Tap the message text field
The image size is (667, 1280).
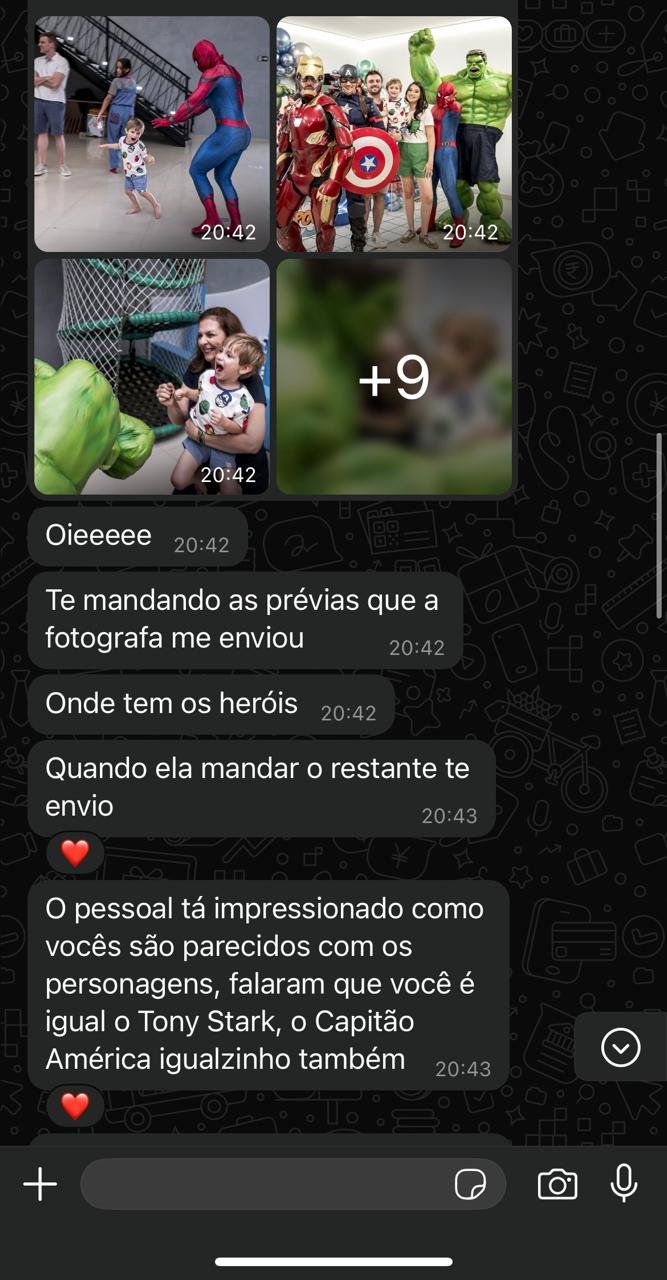[265, 1185]
